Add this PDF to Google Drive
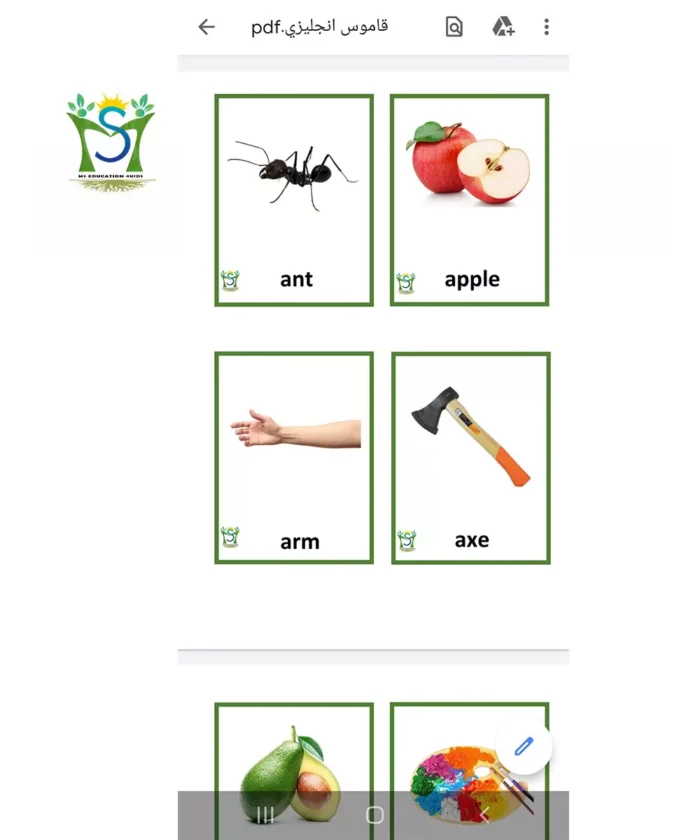The height and width of the screenshot is (840, 700). pos(503,27)
